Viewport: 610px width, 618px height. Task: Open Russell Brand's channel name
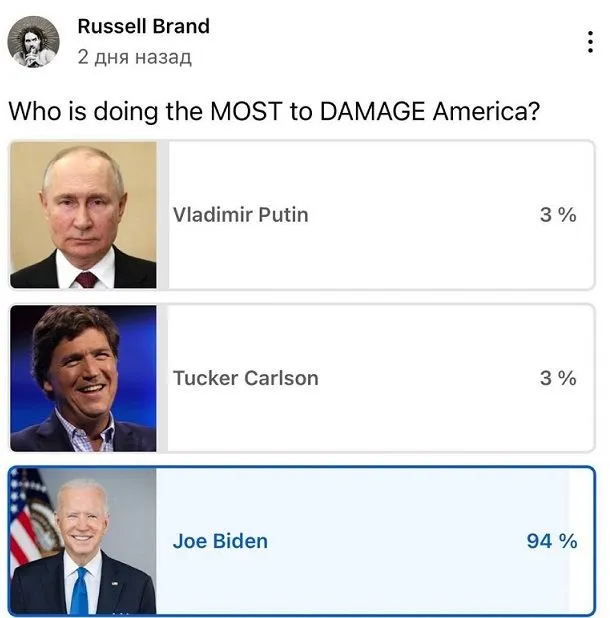click(143, 27)
